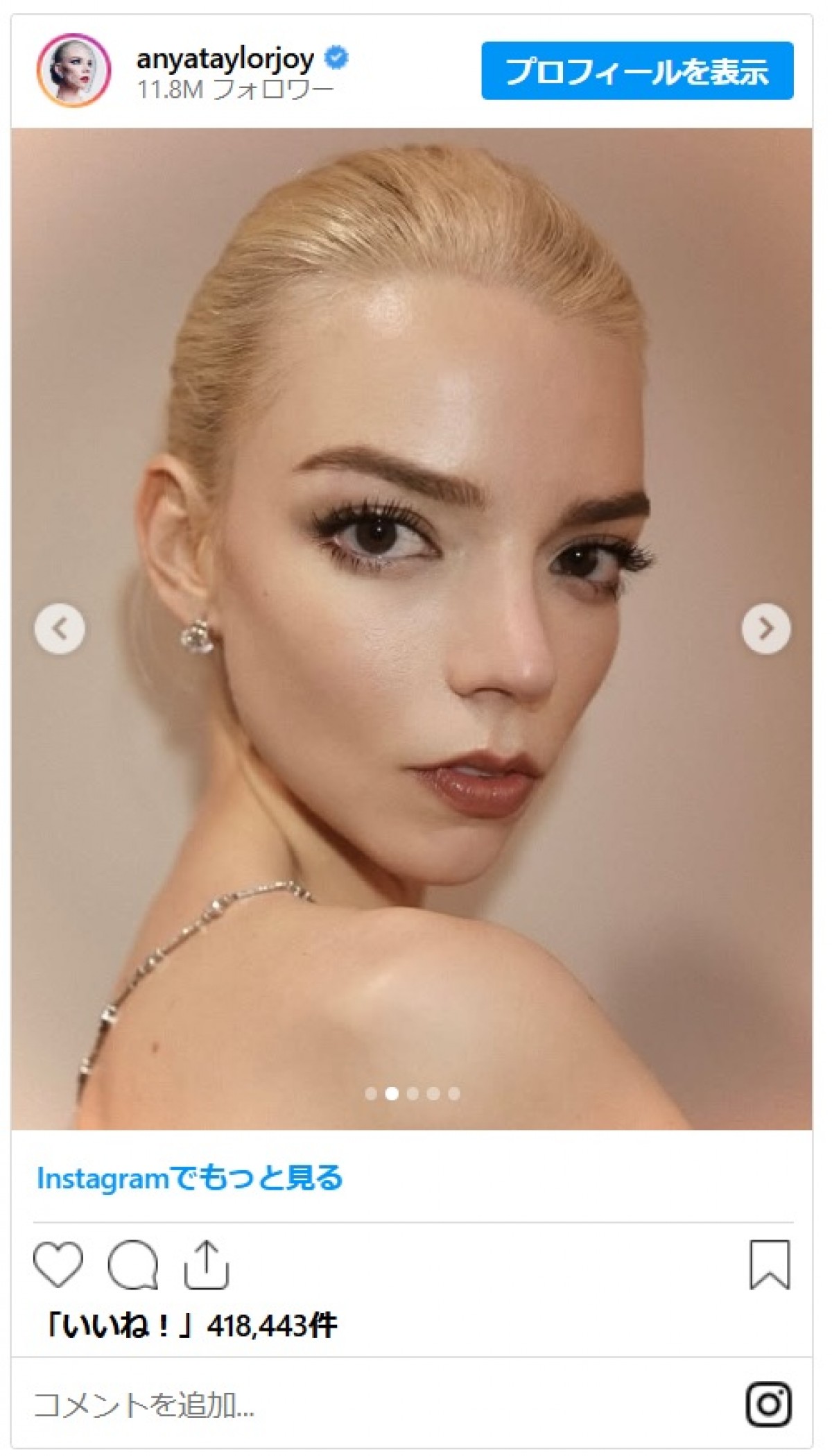Go back to the previous carousel photo

60,628
